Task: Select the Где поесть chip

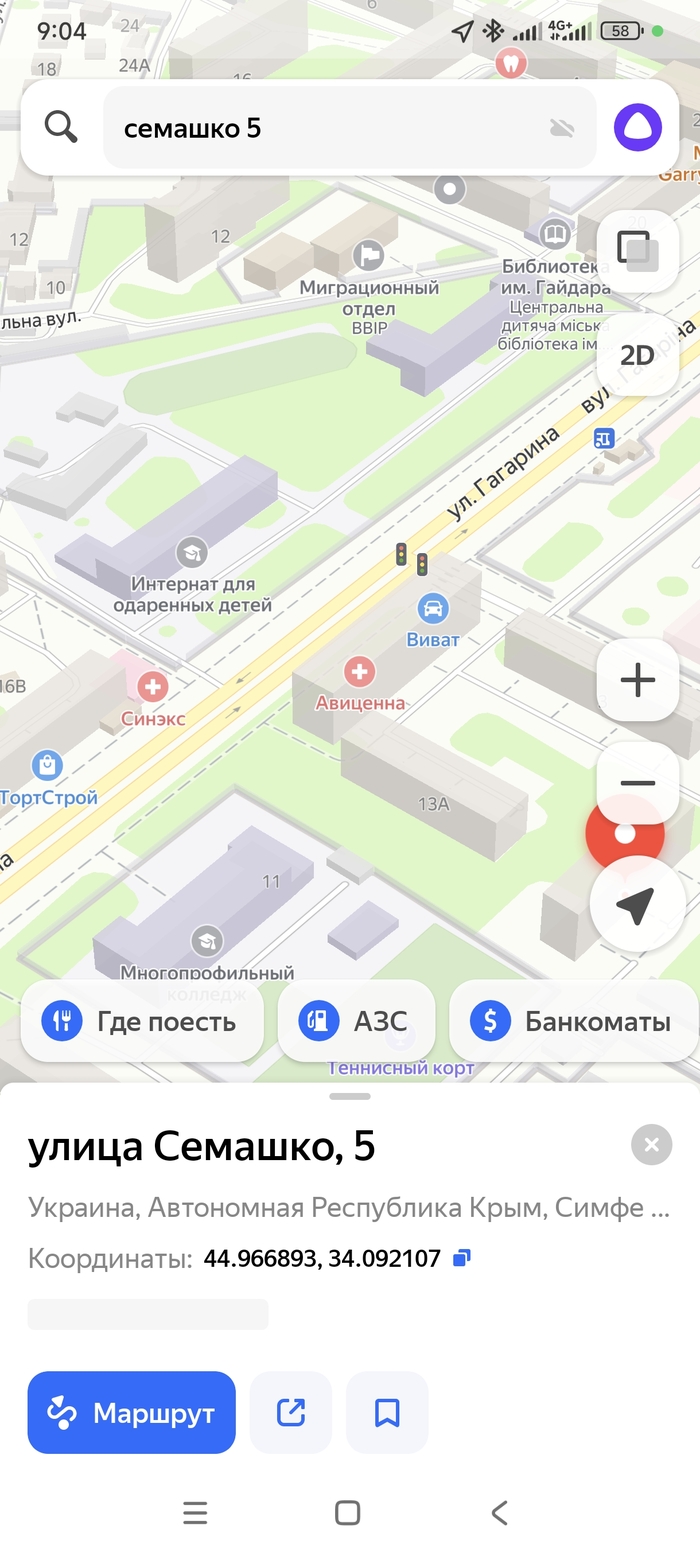Action: 142,1021
